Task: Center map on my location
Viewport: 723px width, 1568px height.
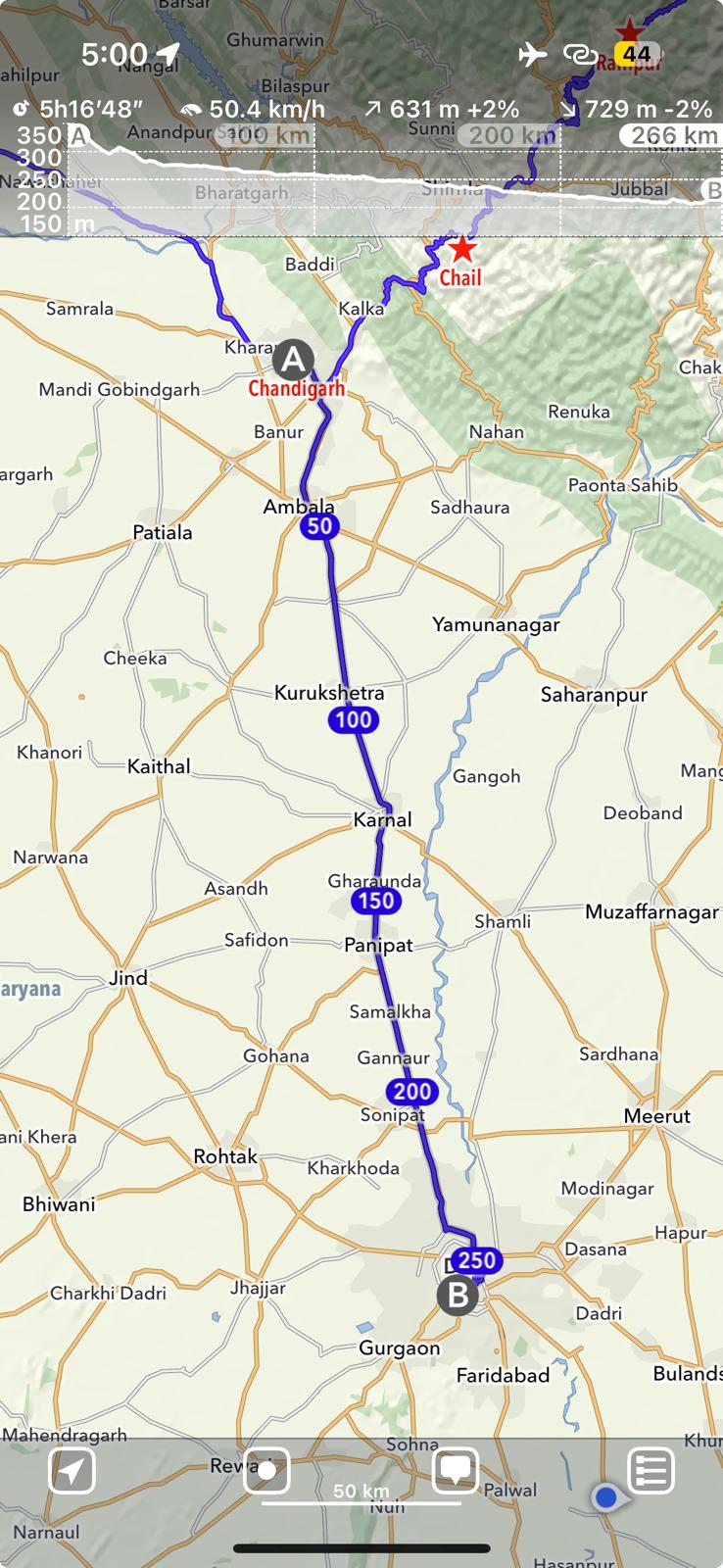Action: click(x=72, y=1470)
